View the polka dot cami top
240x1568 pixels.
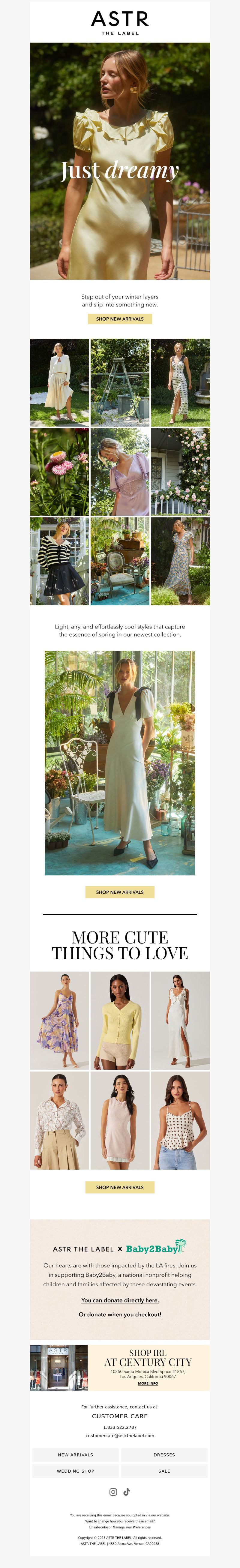[x=180, y=1121]
